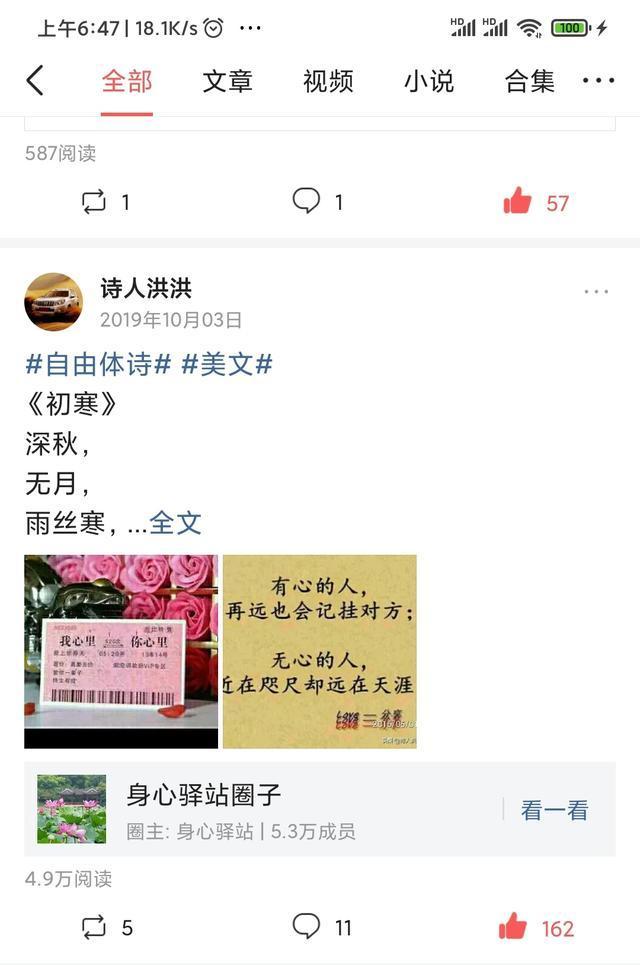Go back using the top-left arrow
This screenshot has width=640, height=965.
point(35,81)
